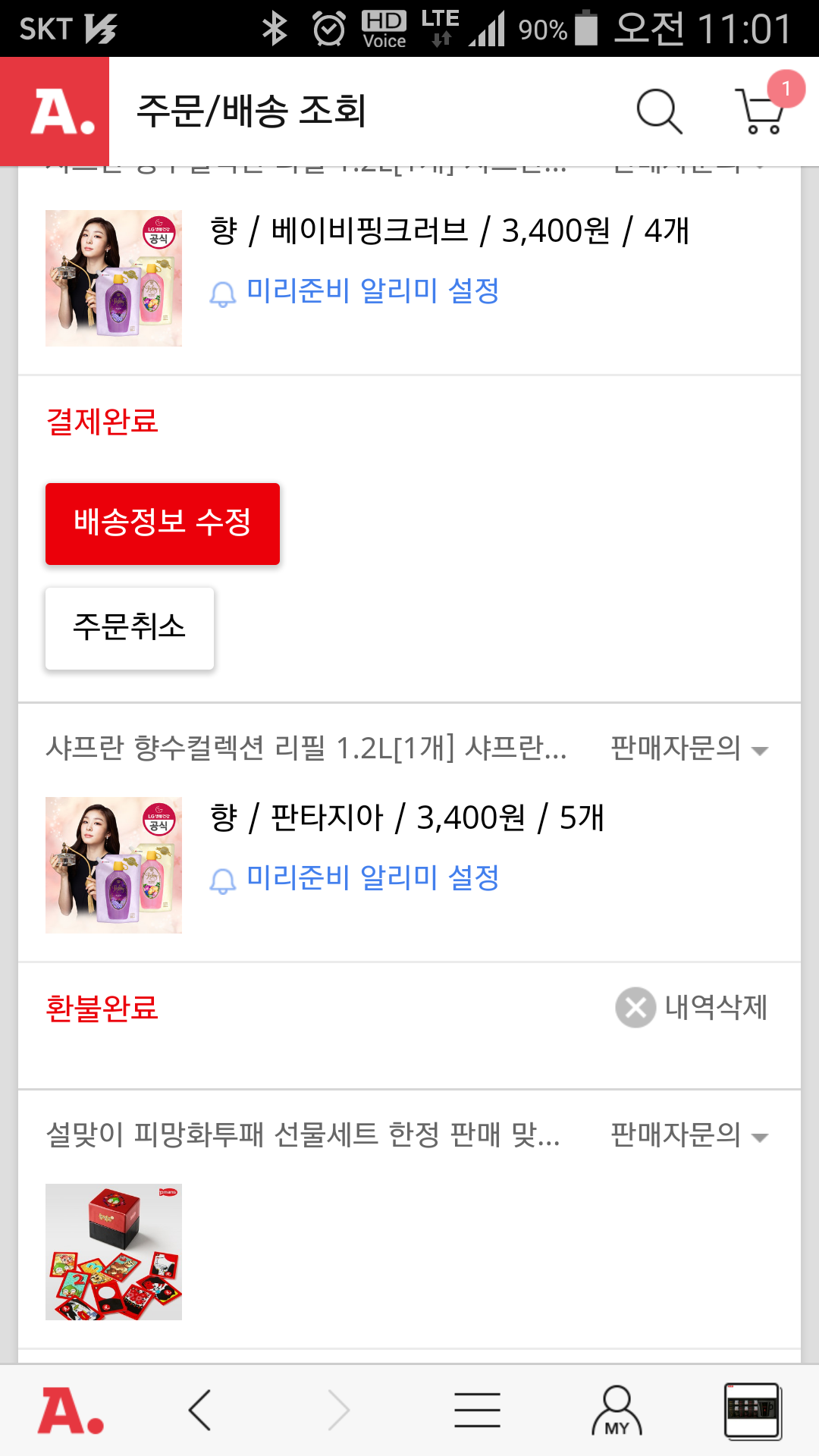Set 미리준비 알리미 for 베이비핑크러브 item
The image size is (819, 1456).
point(355,291)
